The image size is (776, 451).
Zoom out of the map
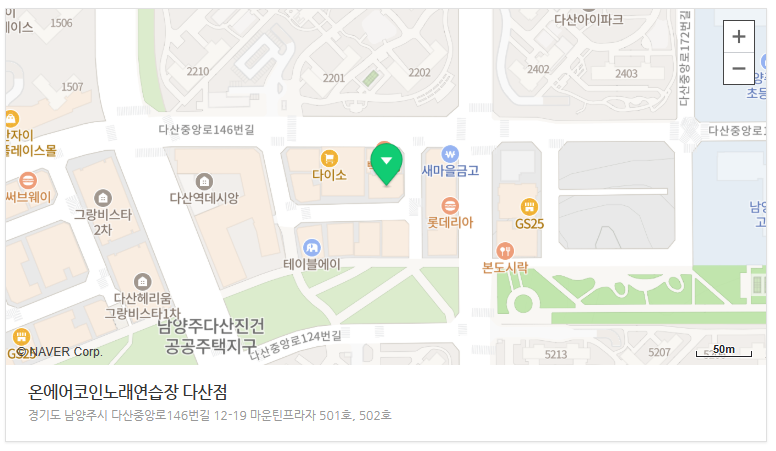pyautogui.click(x=738, y=68)
